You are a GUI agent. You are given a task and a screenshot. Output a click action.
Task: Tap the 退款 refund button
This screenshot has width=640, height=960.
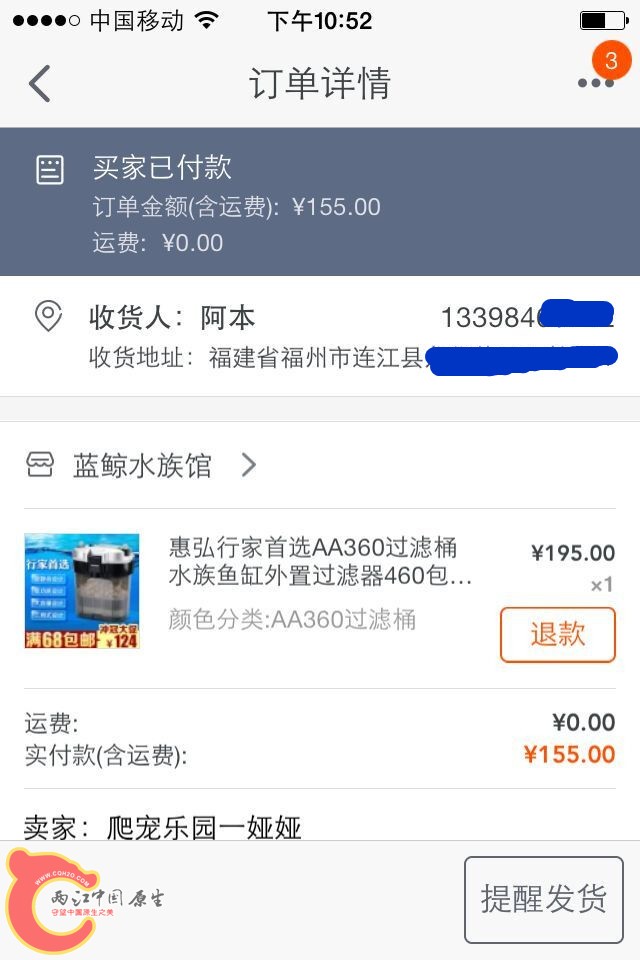(557, 634)
